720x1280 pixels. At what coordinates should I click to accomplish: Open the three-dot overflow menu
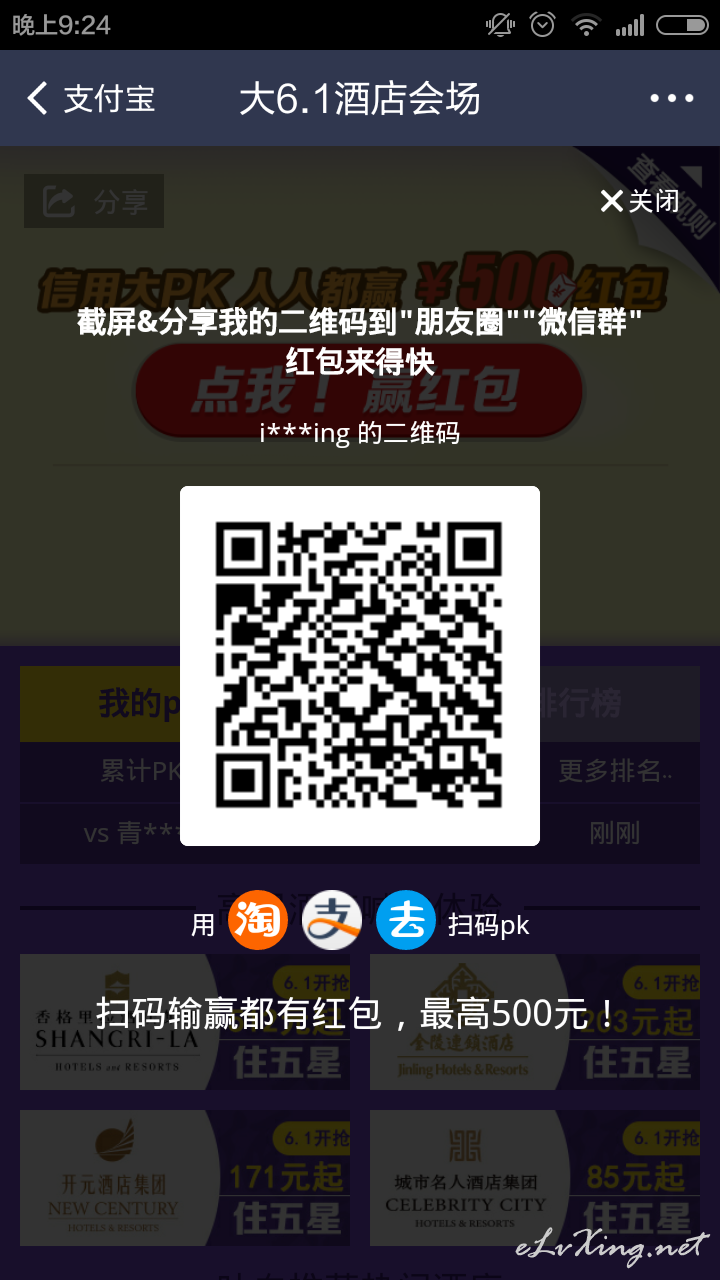672,98
